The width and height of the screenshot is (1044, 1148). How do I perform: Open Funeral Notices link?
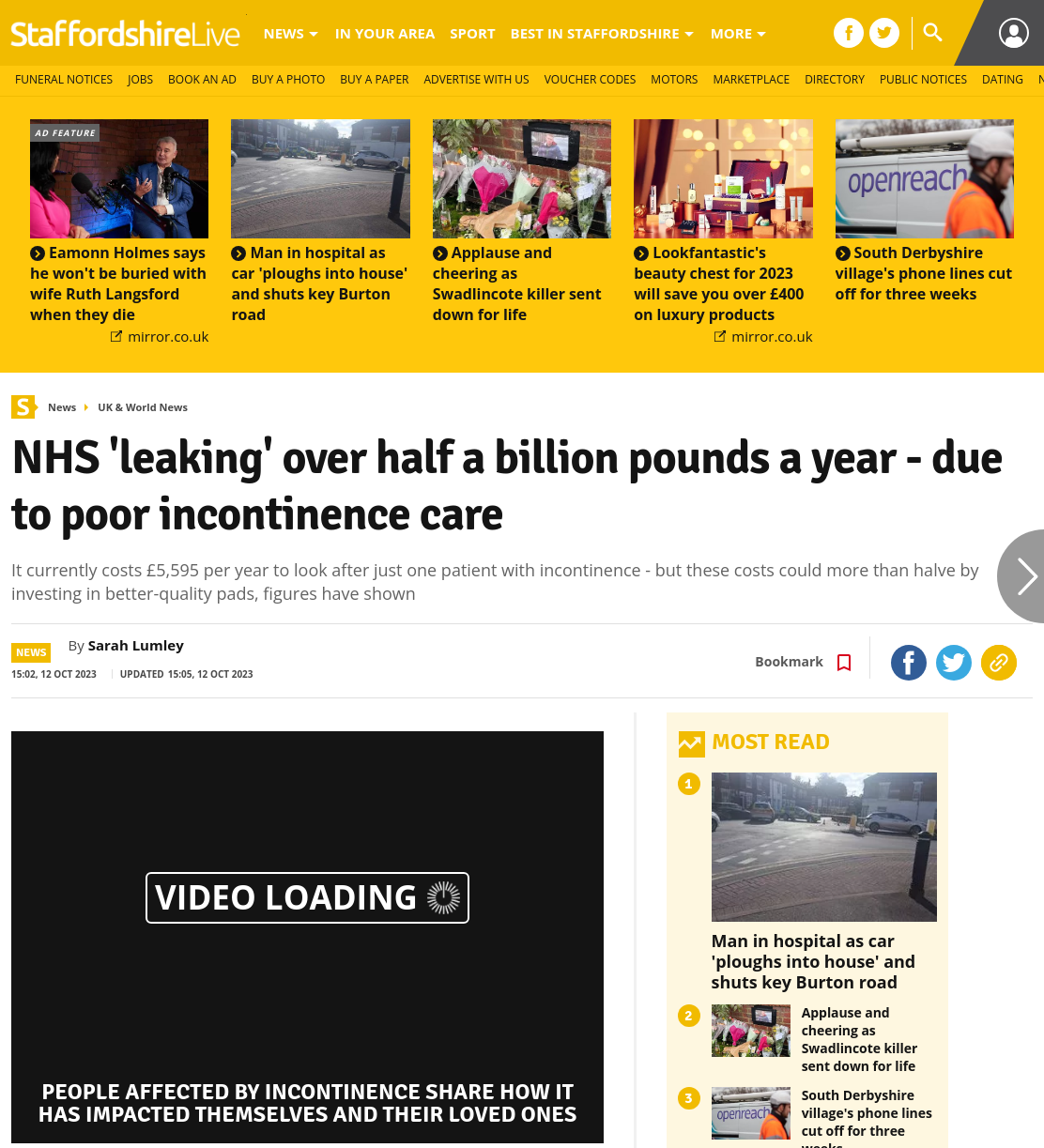[64, 80]
